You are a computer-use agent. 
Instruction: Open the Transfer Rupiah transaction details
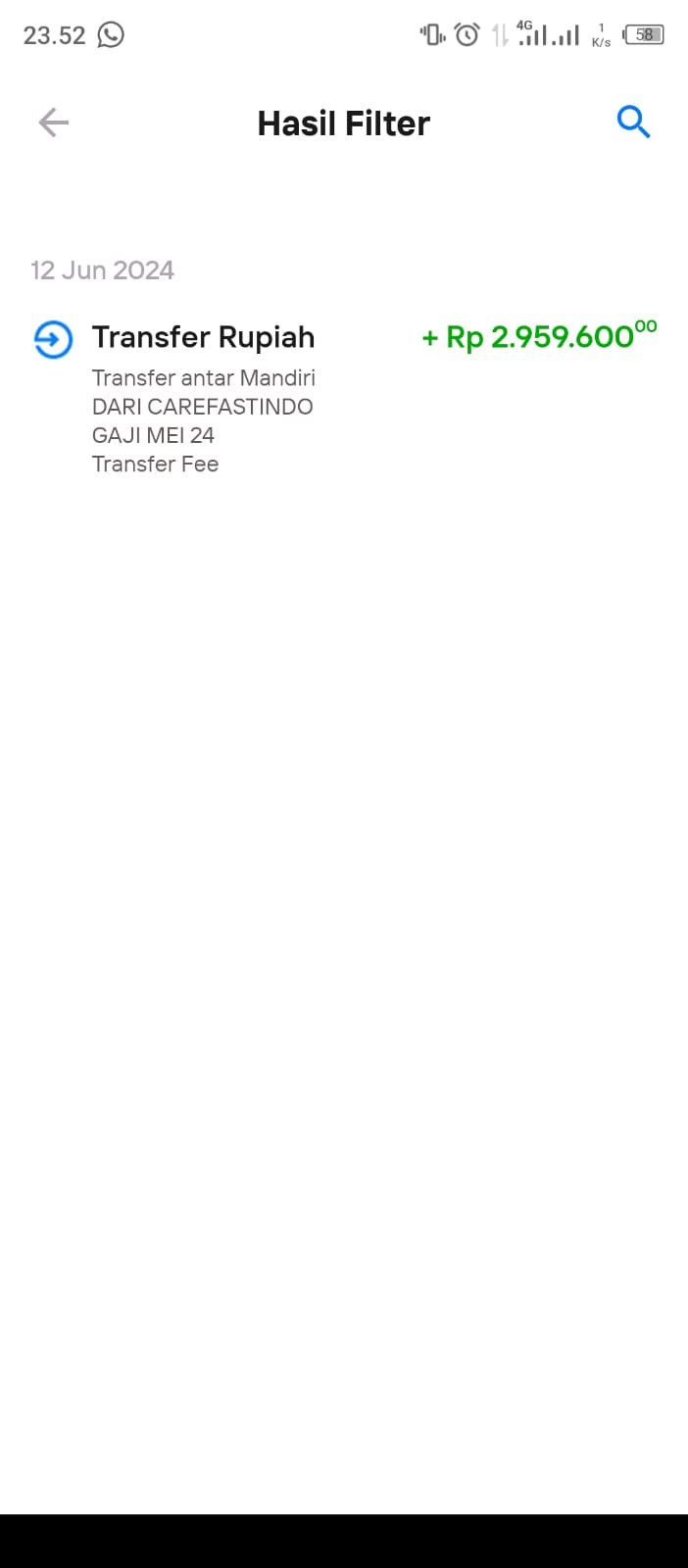pyautogui.click(x=344, y=398)
